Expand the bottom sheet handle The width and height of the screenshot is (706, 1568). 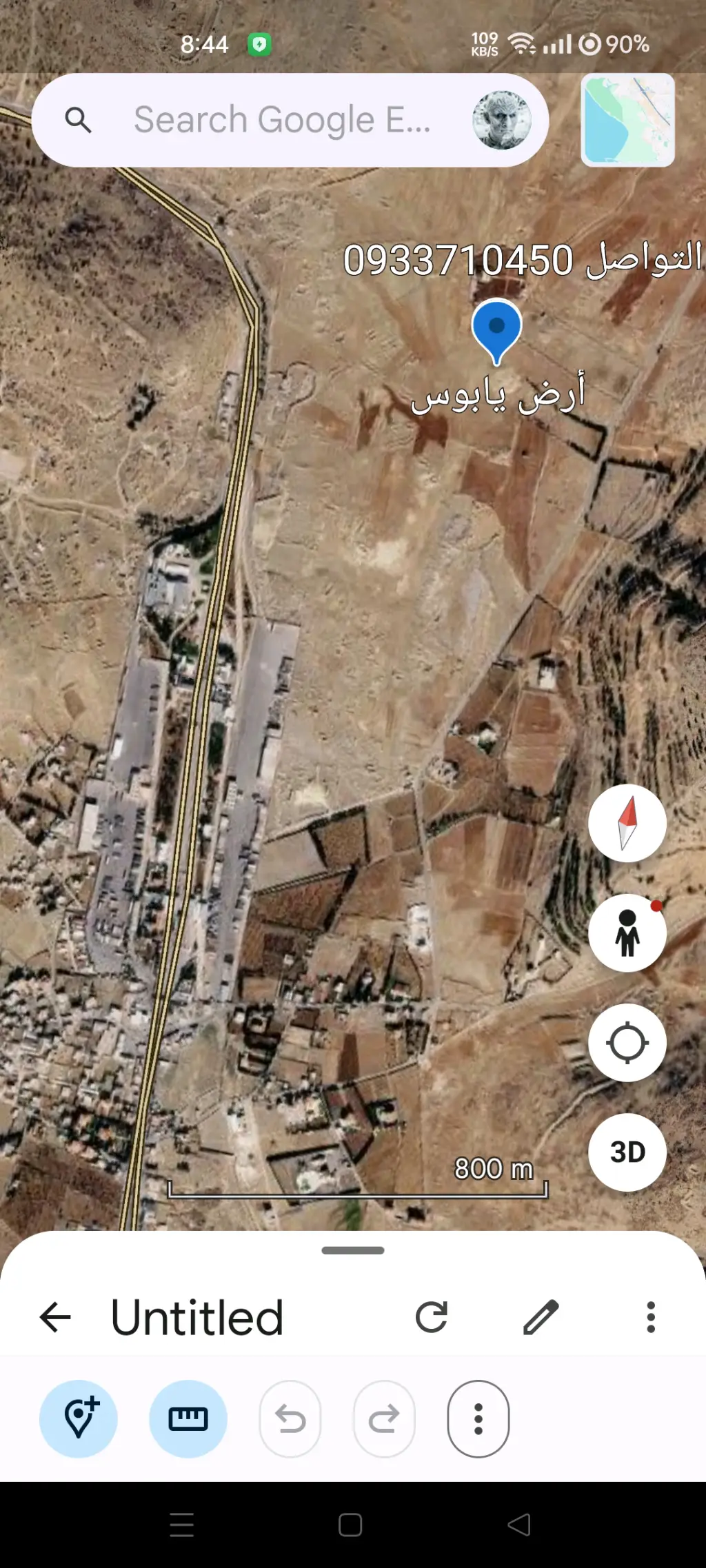353,1250
